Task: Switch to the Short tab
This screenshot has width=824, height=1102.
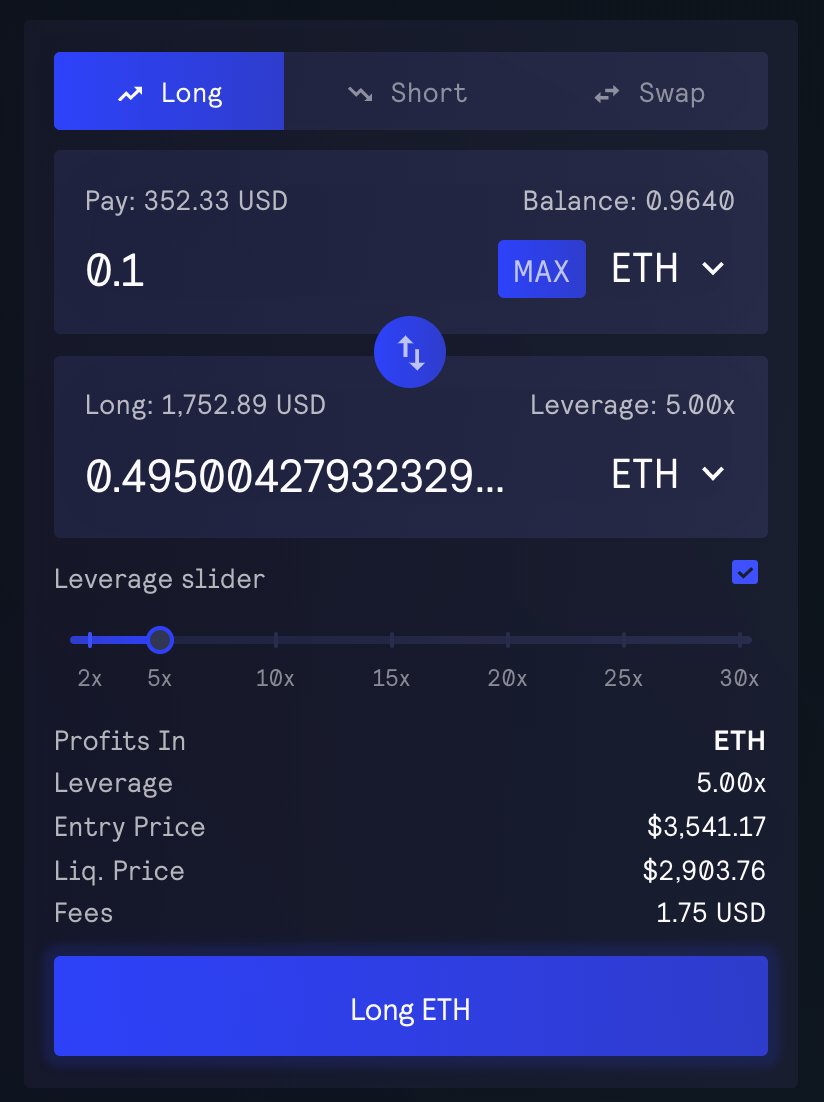Action: coord(407,93)
